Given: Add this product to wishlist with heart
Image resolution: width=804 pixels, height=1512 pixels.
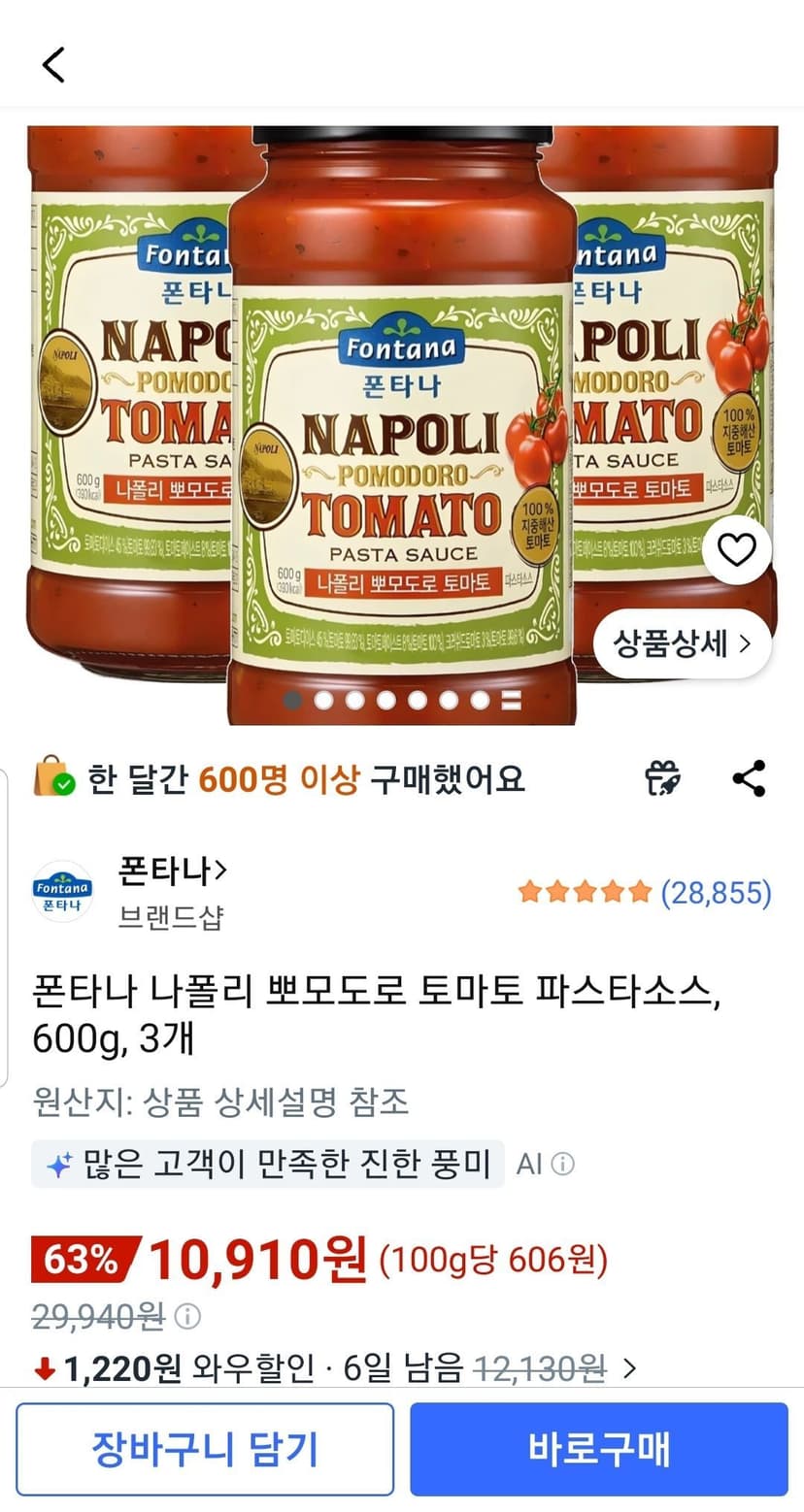Looking at the screenshot, I should coord(736,551).
